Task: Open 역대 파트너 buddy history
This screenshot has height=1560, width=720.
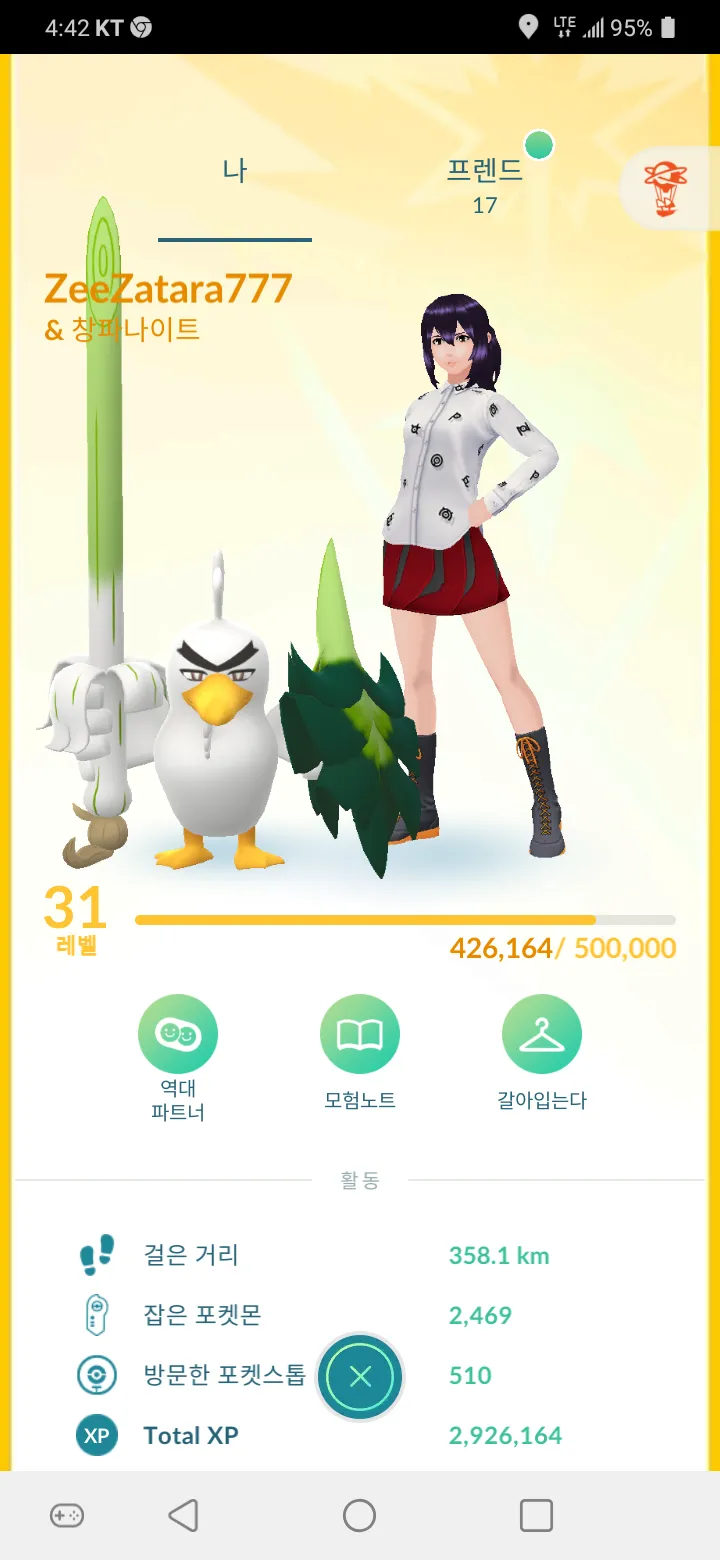Action: pos(178,1034)
